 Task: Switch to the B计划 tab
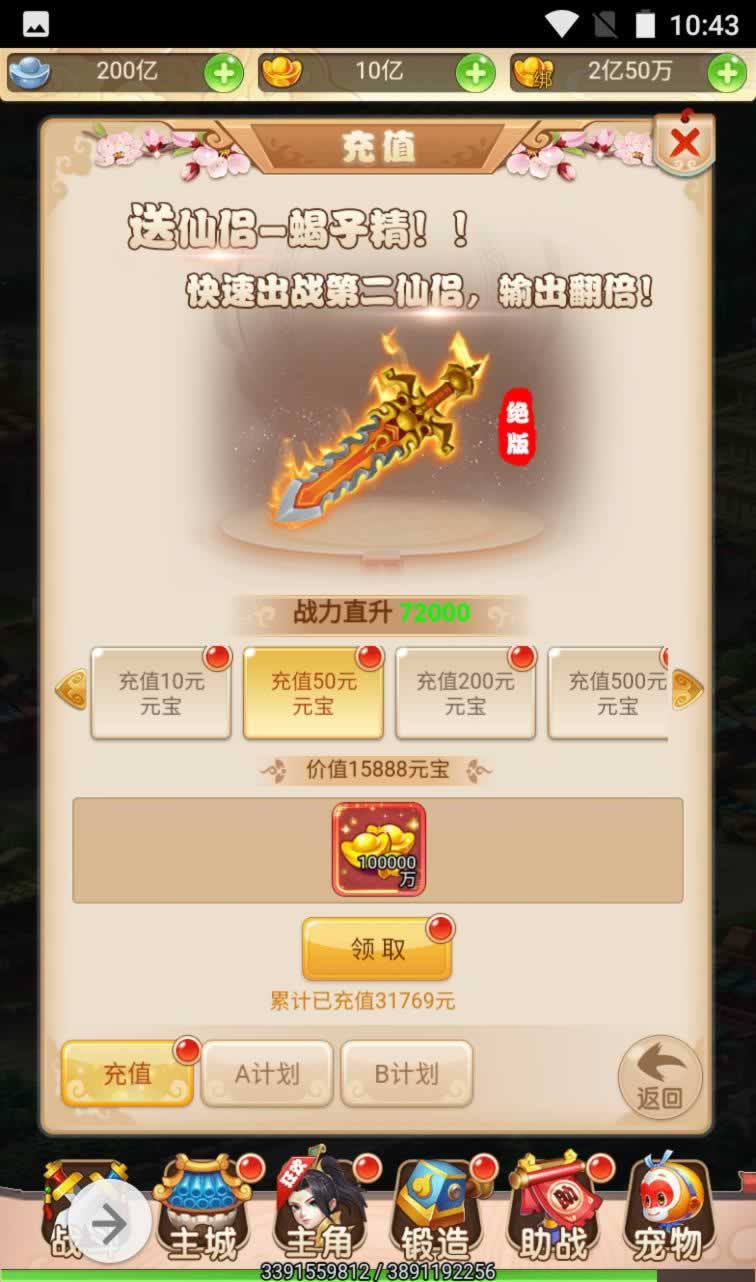[x=406, y=1074]
